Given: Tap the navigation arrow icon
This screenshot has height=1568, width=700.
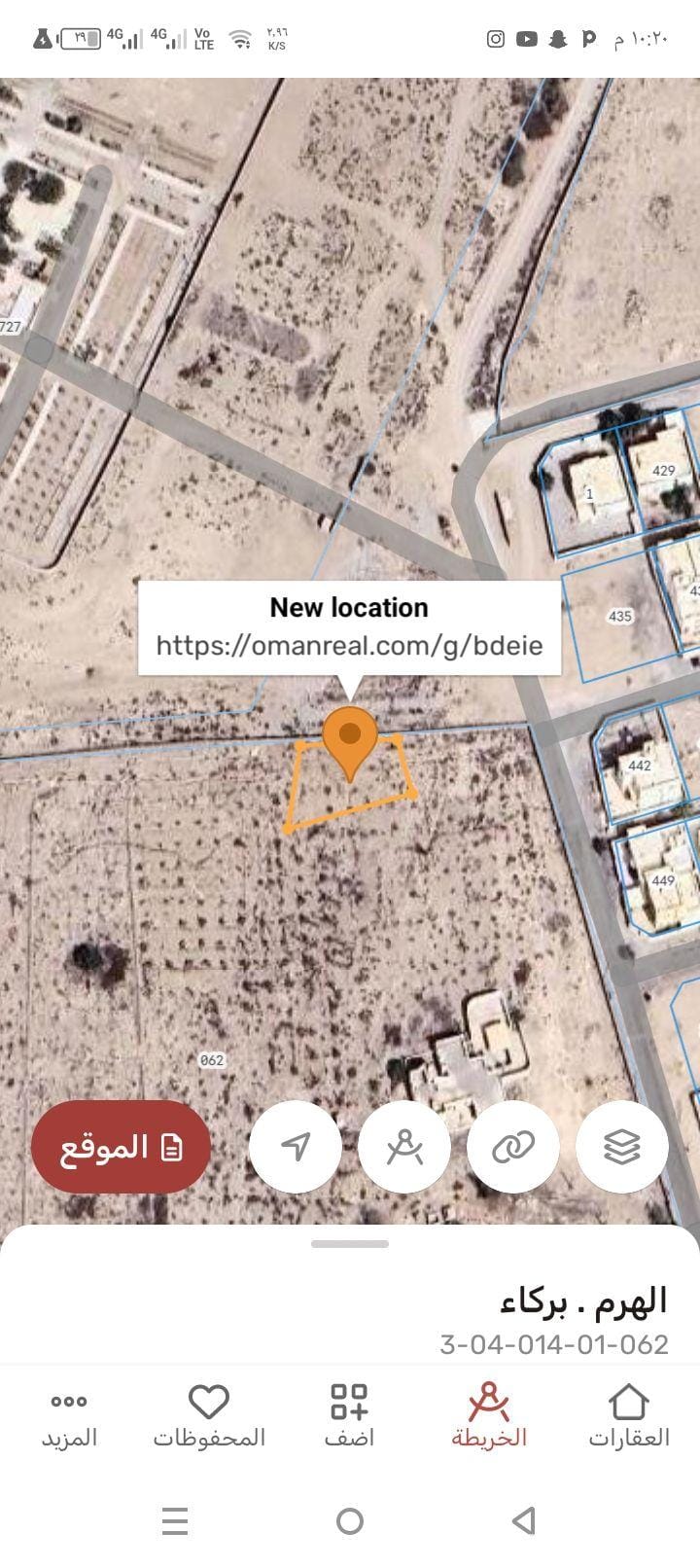Looking at the screenshot, I should coord(296,1147).
